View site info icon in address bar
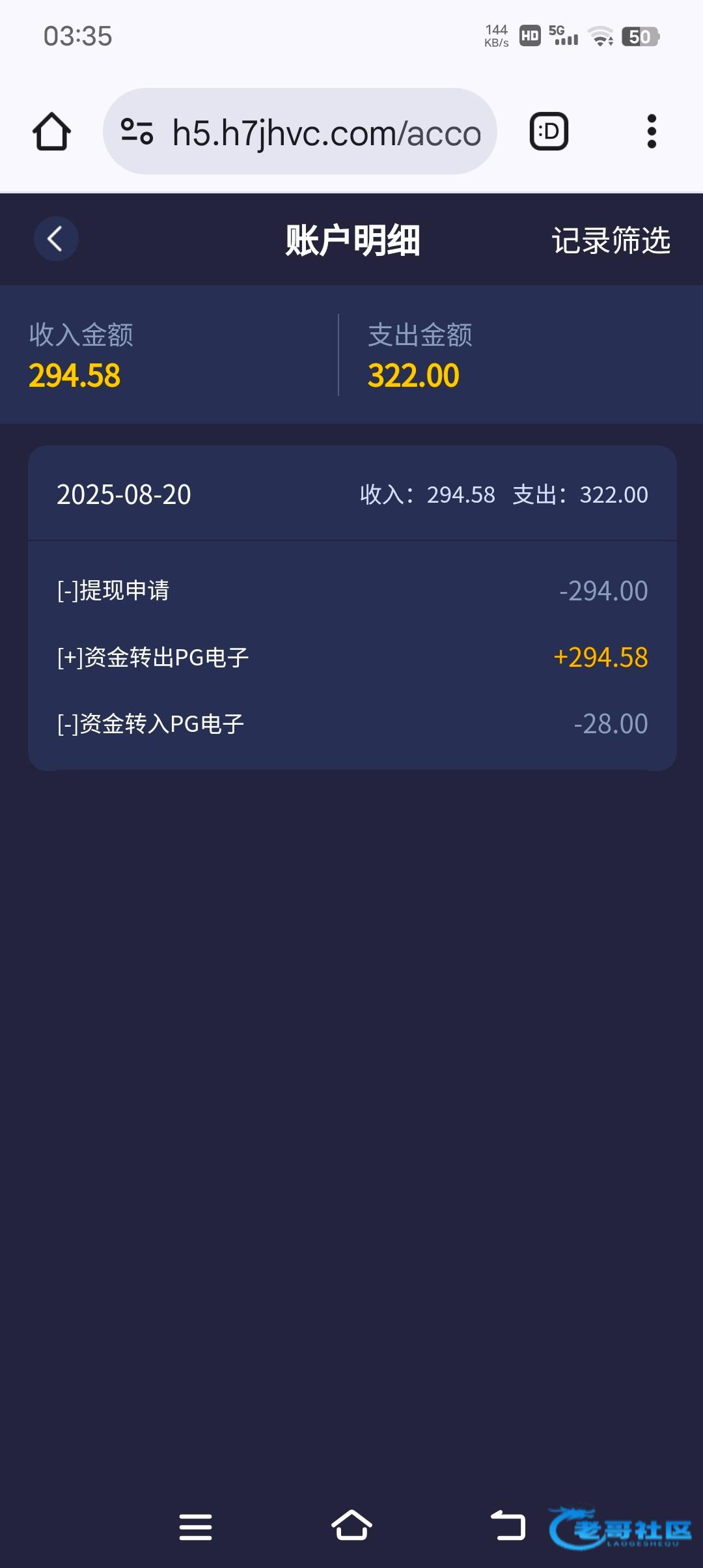Viewport: 703px width, 1568px height. click(x=137, y=132)
